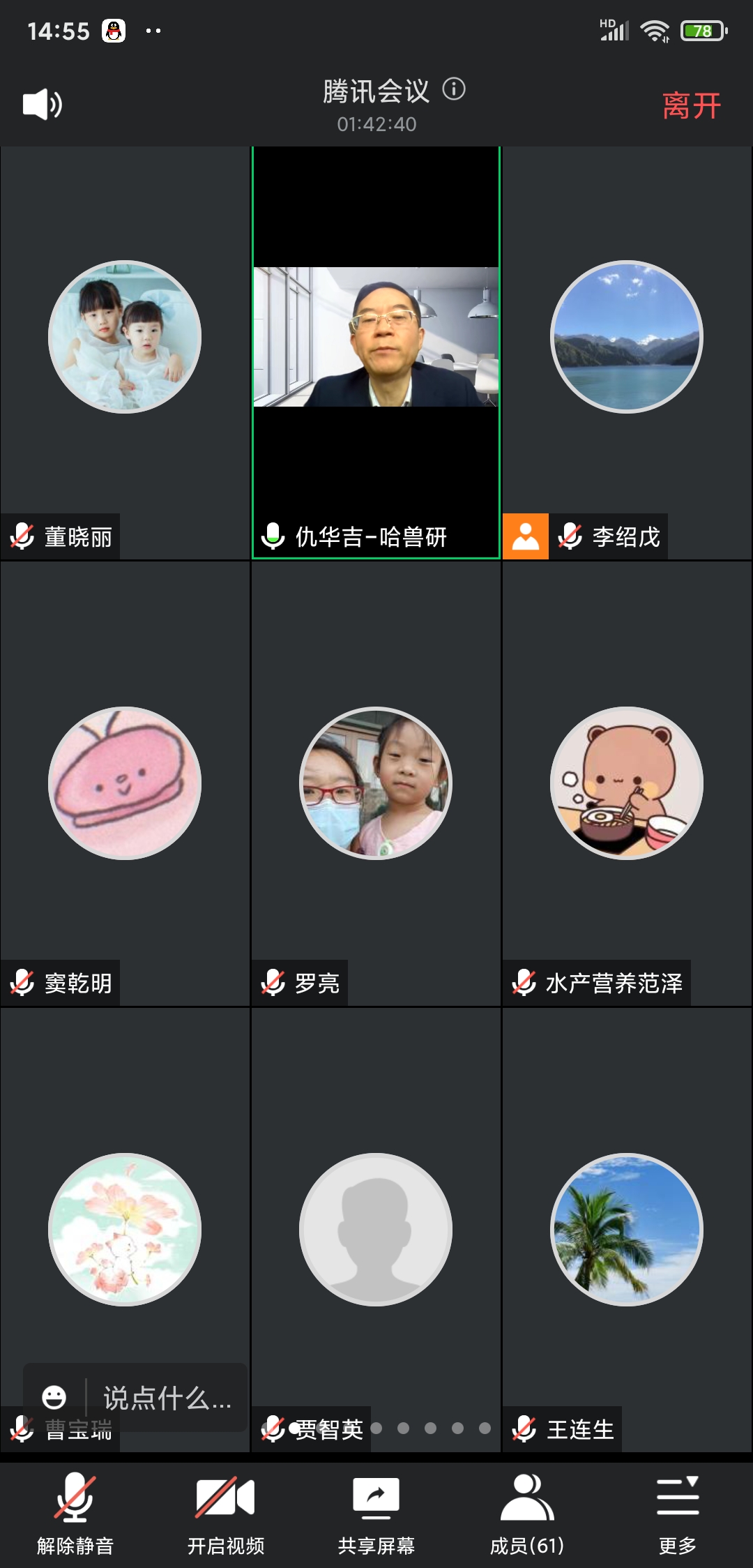The width and height of the screenshot is (753, 1568).
Task: Select 罗亮's participant tile
Action: point(376,783)
